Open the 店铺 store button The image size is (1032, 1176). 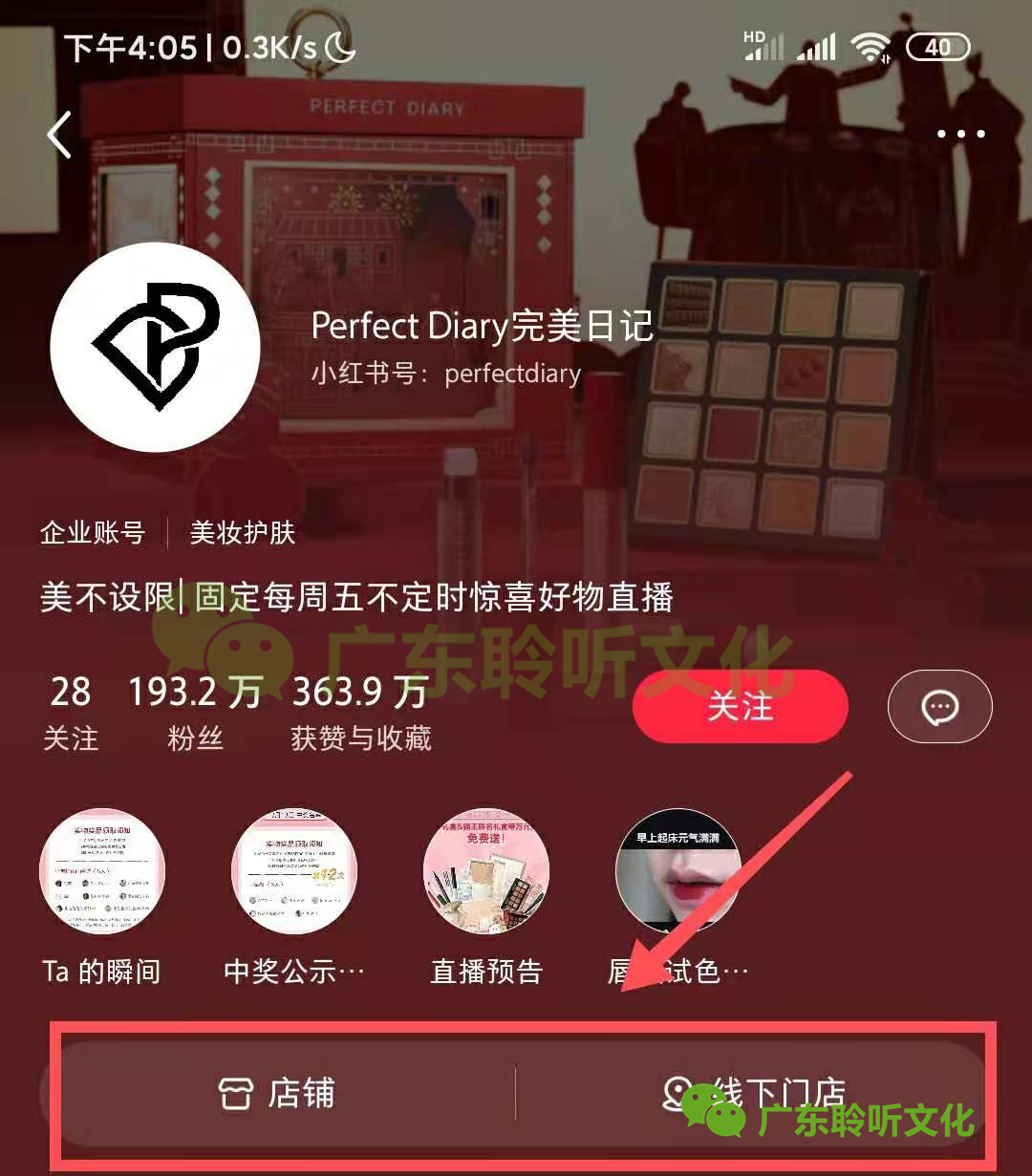[x=277, y=1094]
